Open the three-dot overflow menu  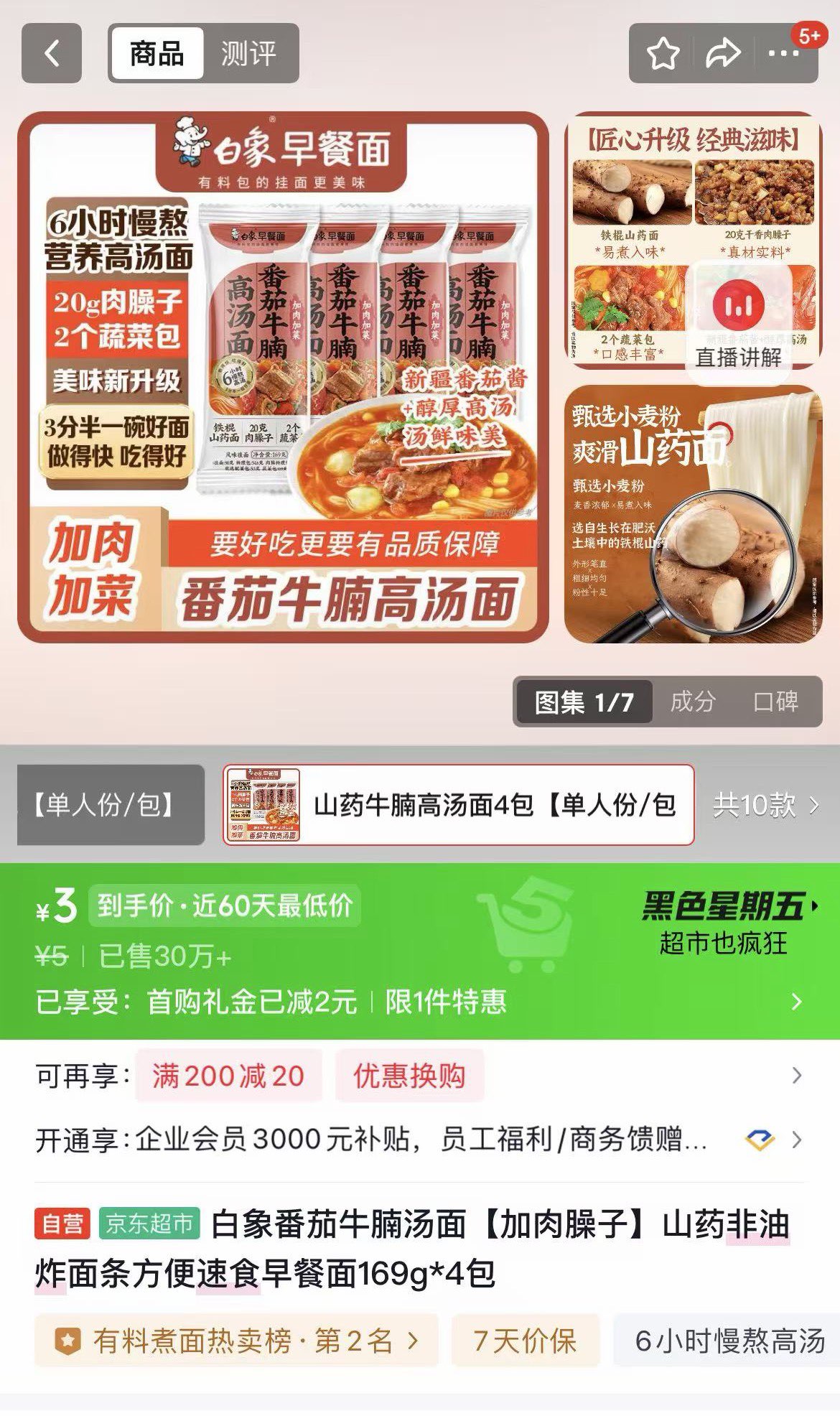[783, 53]
